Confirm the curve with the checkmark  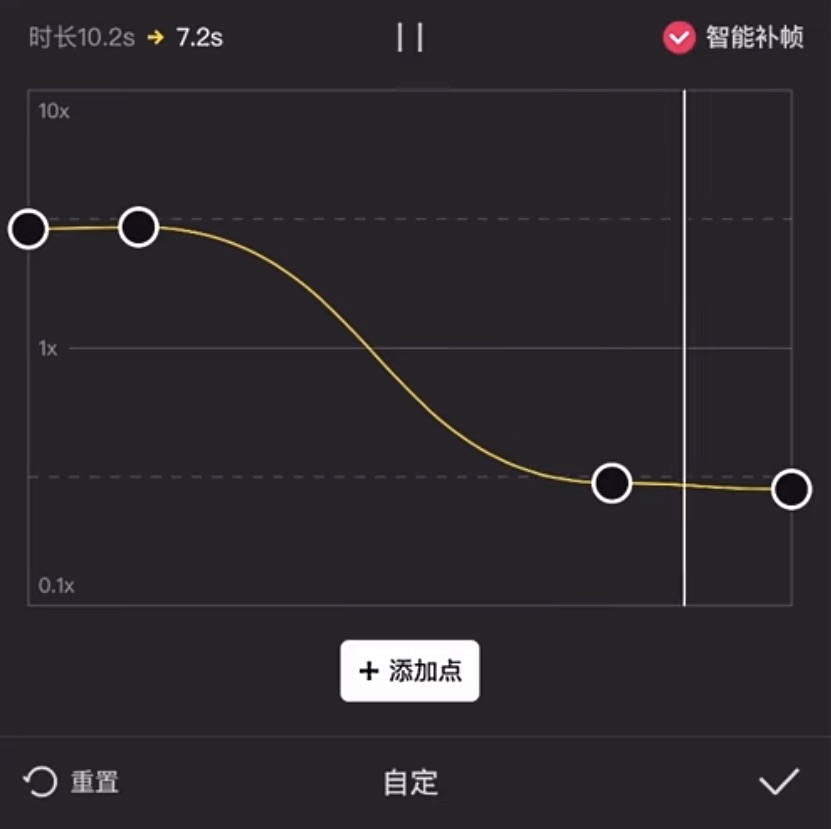778,782
